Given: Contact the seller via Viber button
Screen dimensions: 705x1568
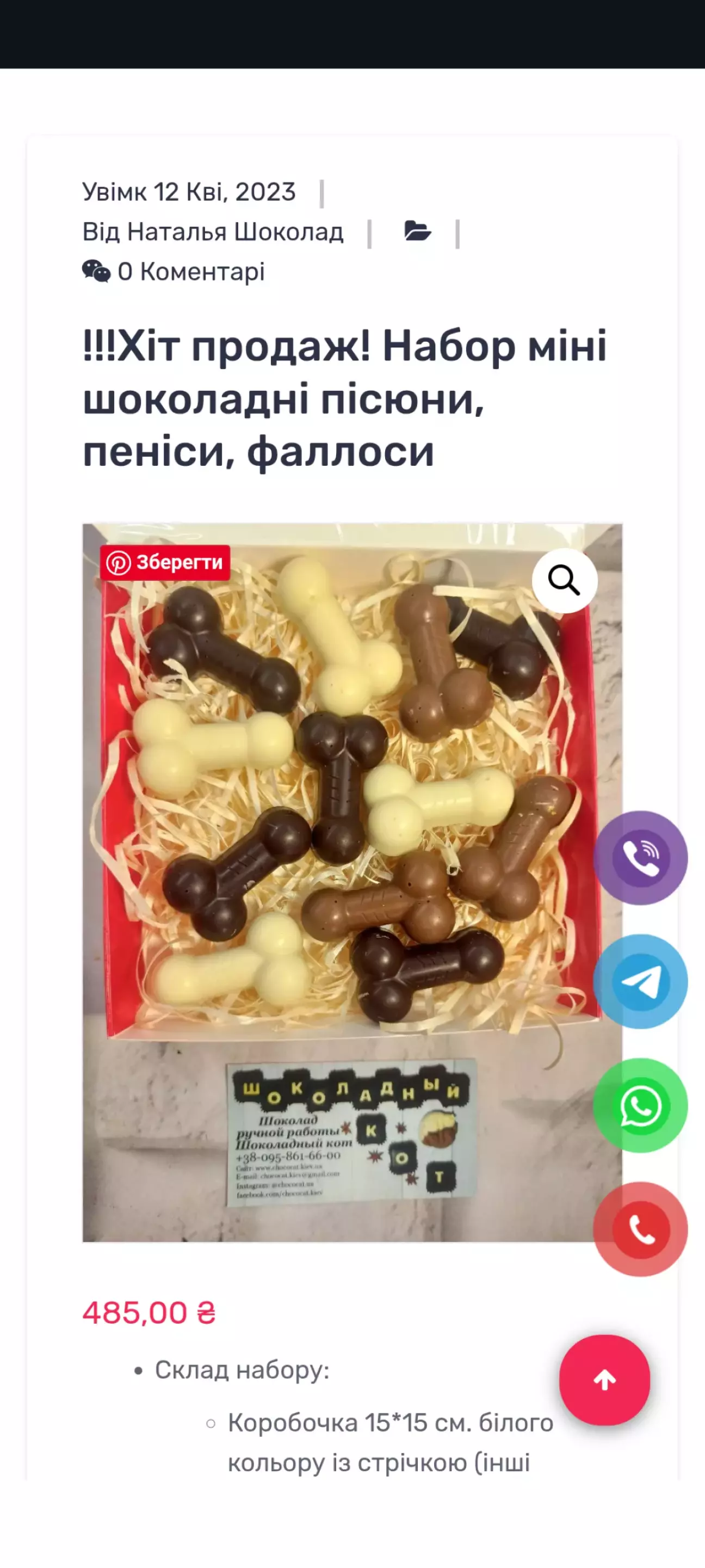Looking at the screenshot, I should coord(640,857).
